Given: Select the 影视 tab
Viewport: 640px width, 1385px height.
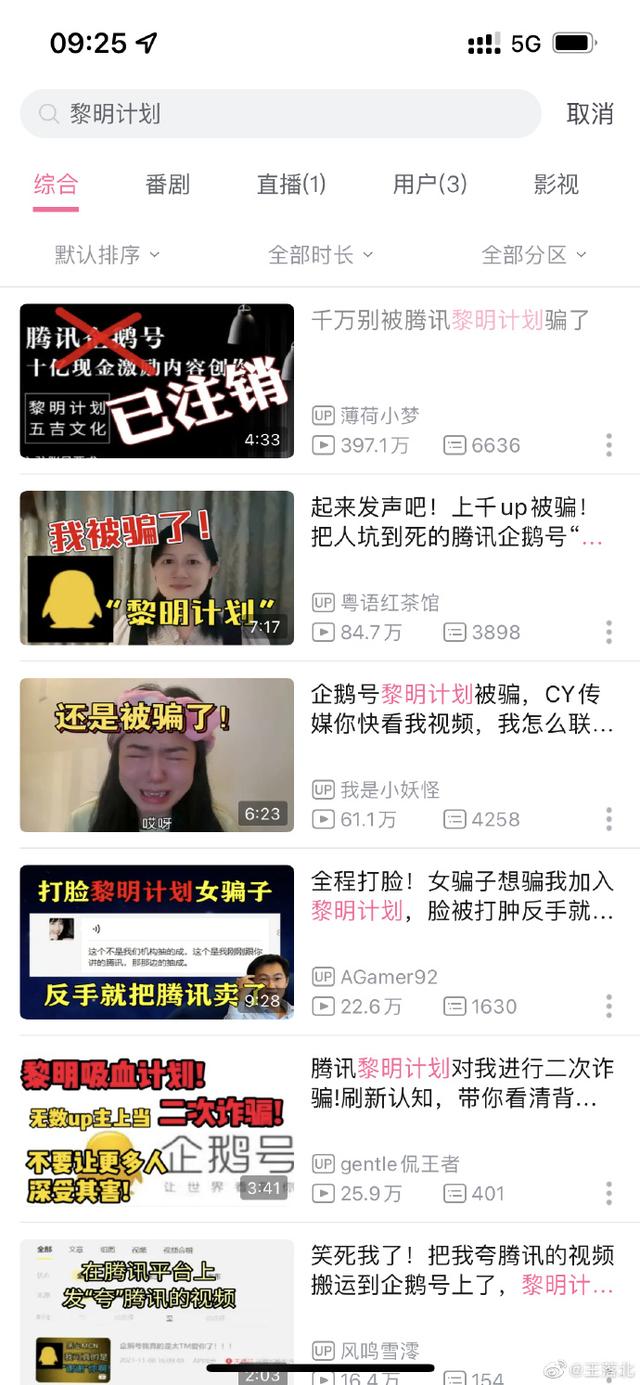Looking at the screenshot, I should 556,184.
